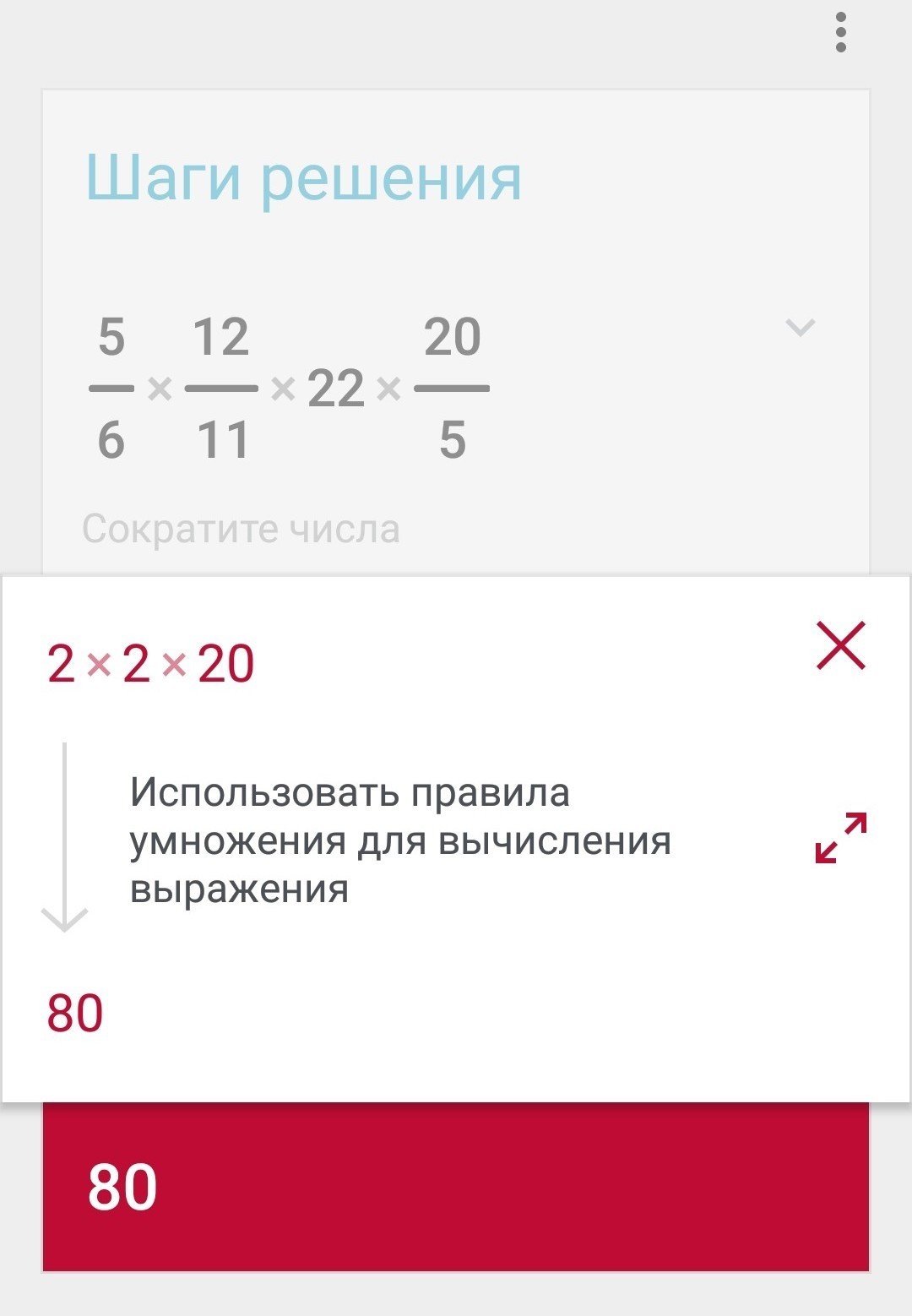912x1316 pixels.
Task: Open the three-dot overflow menu
Action: point(840,33)
